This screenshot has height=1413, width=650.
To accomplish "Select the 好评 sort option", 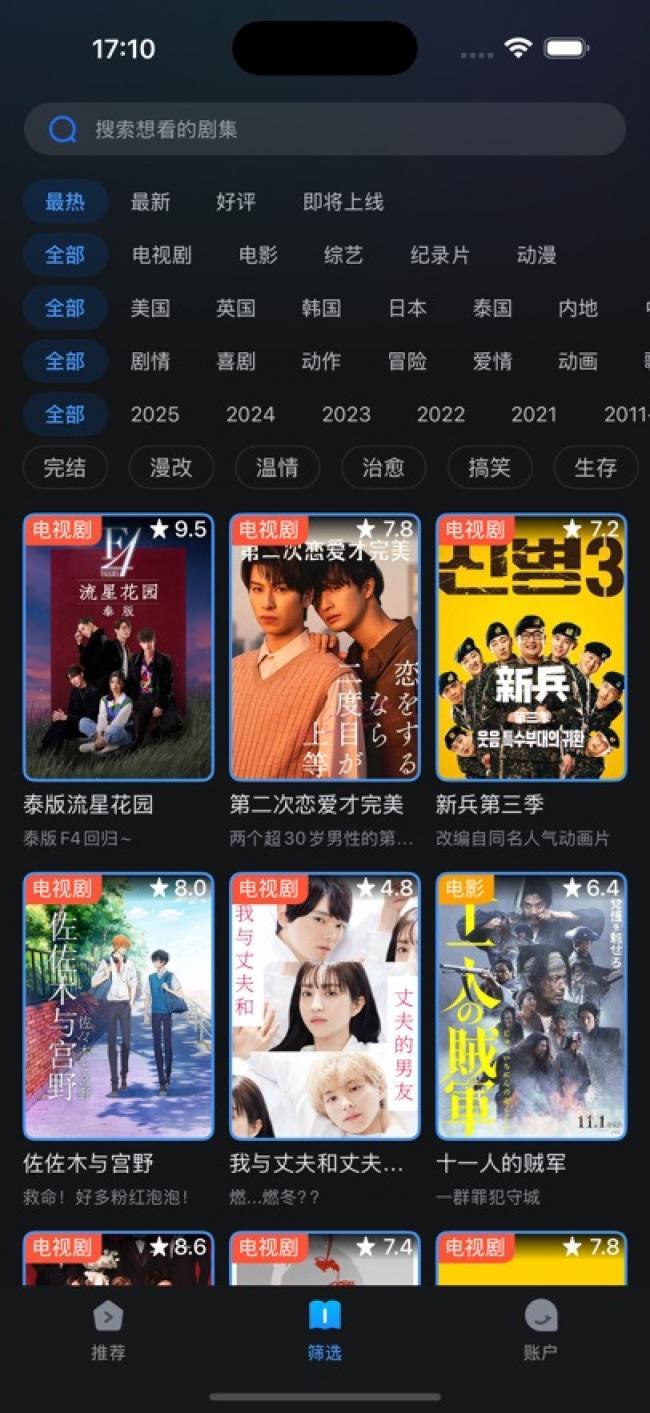I will [x=236, y=202].
